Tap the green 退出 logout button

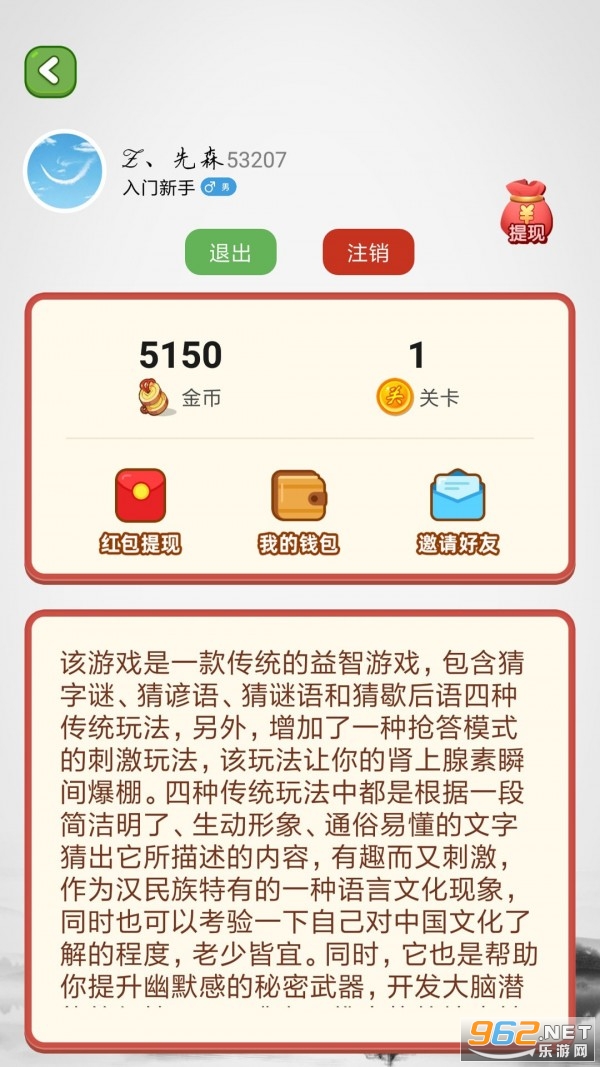coord(231,252)
